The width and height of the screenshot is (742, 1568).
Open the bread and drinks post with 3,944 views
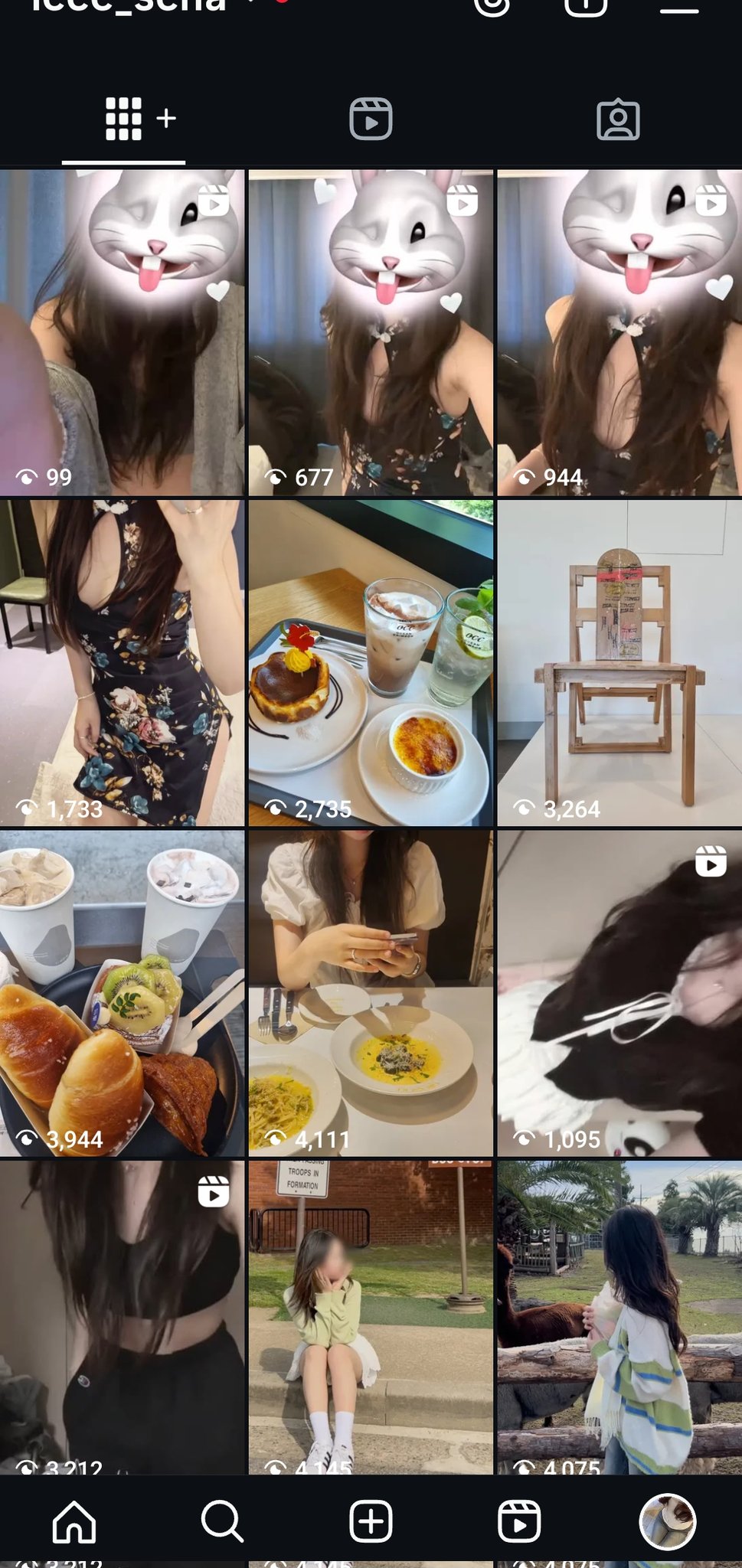pos(123,993)
